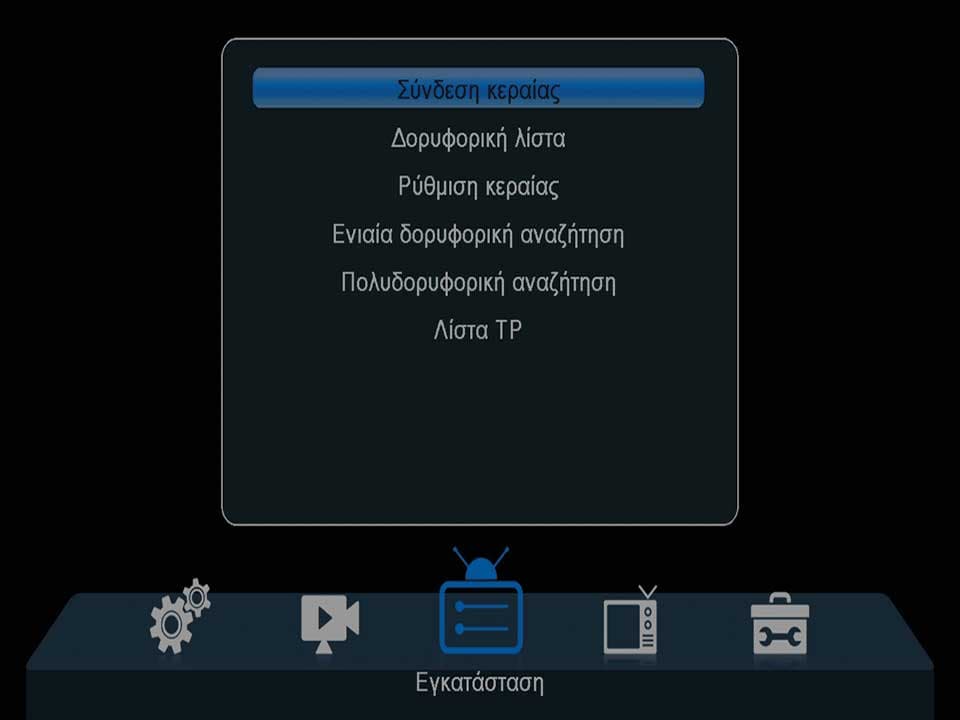
Task: Open Ενιαία δορυφορική αναζήτηση
Action: [478, 235]
